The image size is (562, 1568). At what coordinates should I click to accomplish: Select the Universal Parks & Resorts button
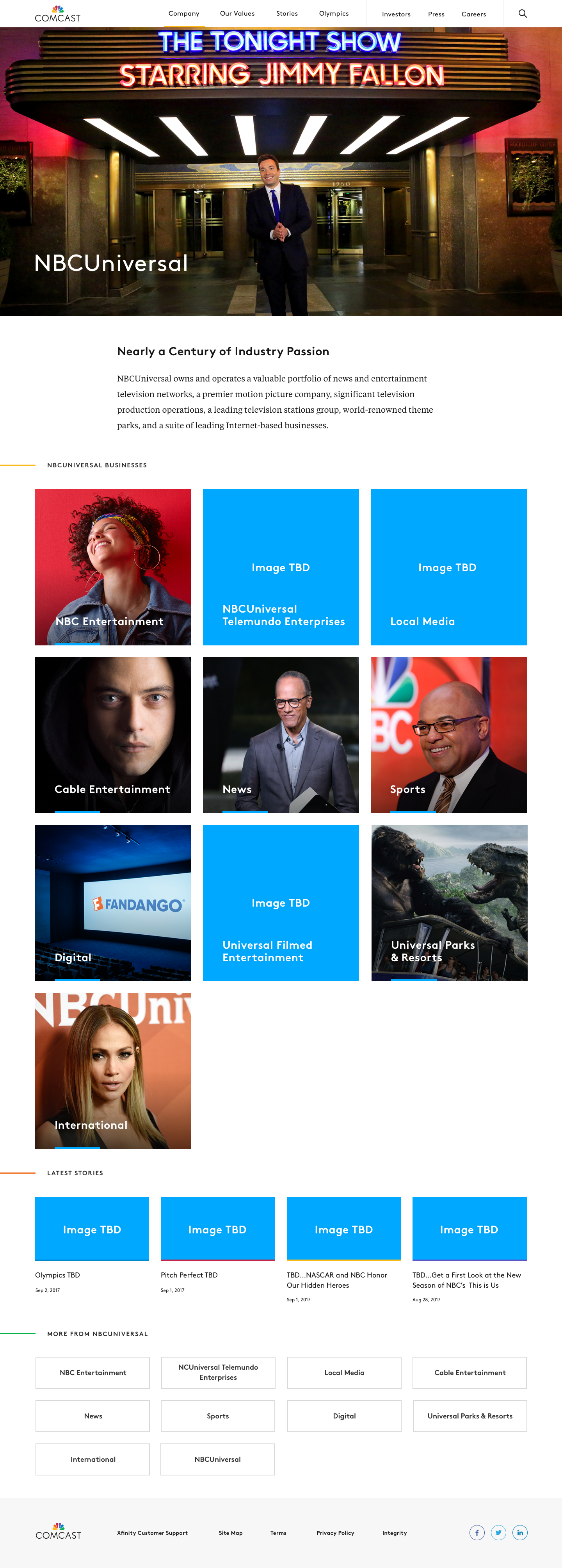[470, 1416]
